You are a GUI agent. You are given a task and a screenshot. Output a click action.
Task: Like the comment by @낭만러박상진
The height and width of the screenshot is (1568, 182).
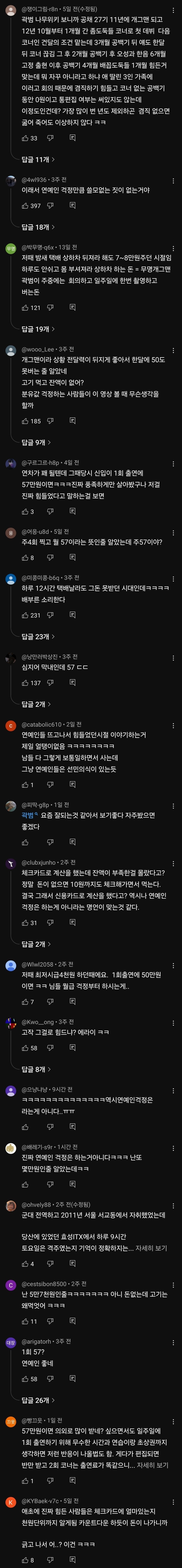25,683
